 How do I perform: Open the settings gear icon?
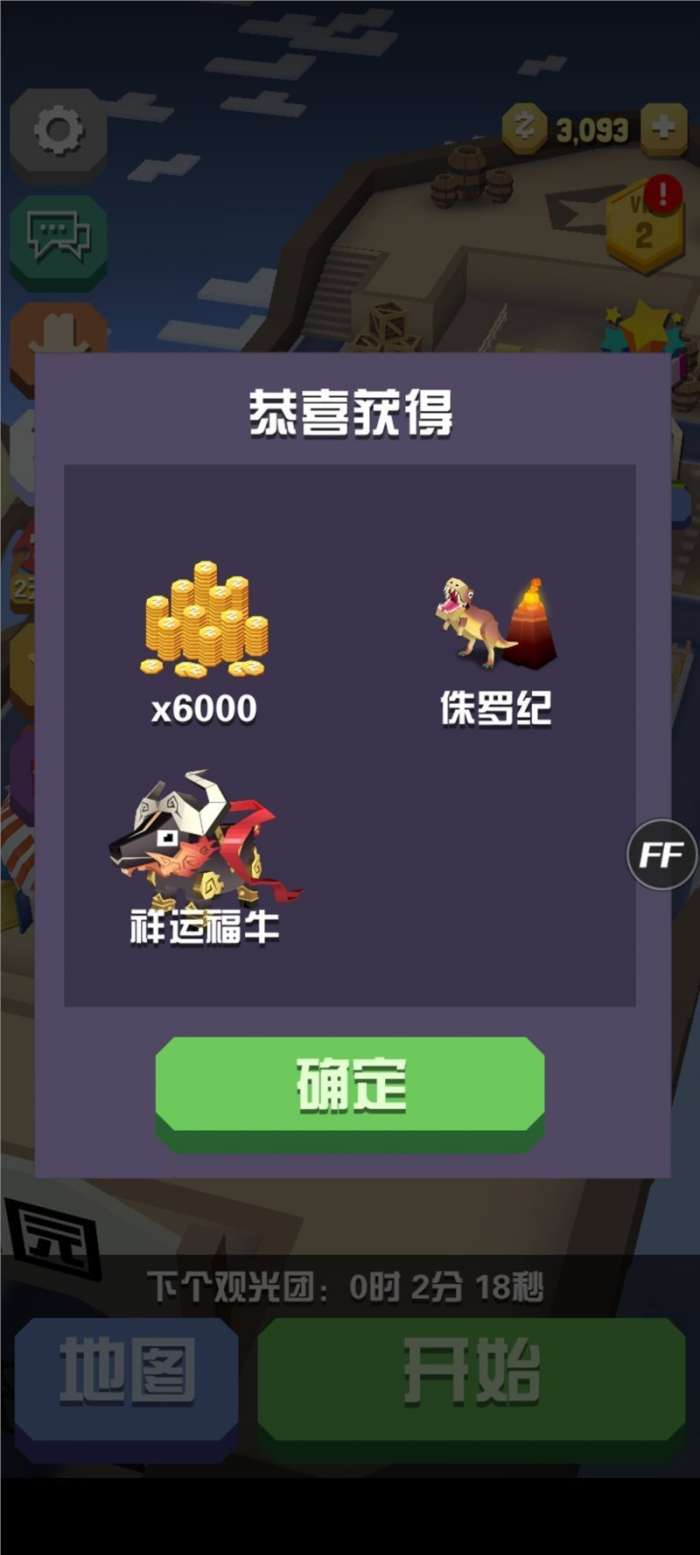(x=57, y=131)
